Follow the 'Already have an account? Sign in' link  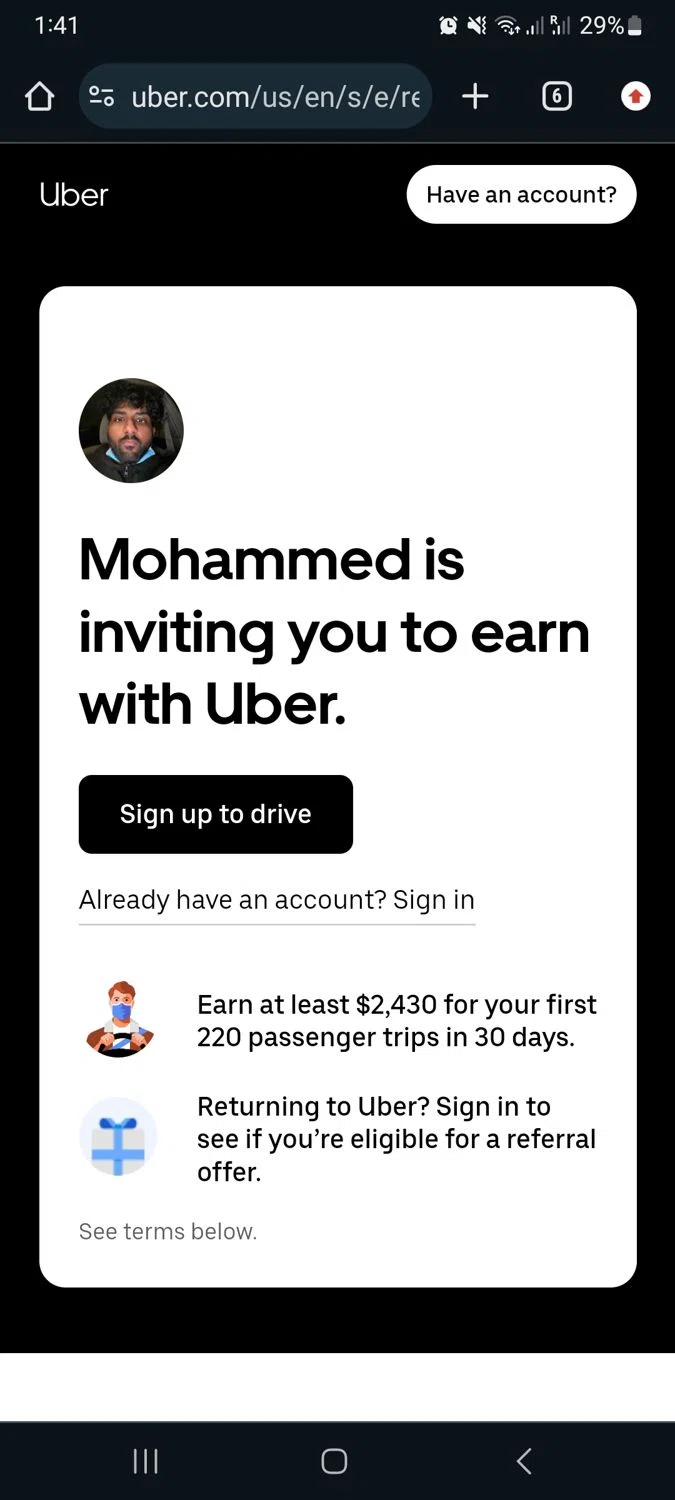[x=277, y=900]
